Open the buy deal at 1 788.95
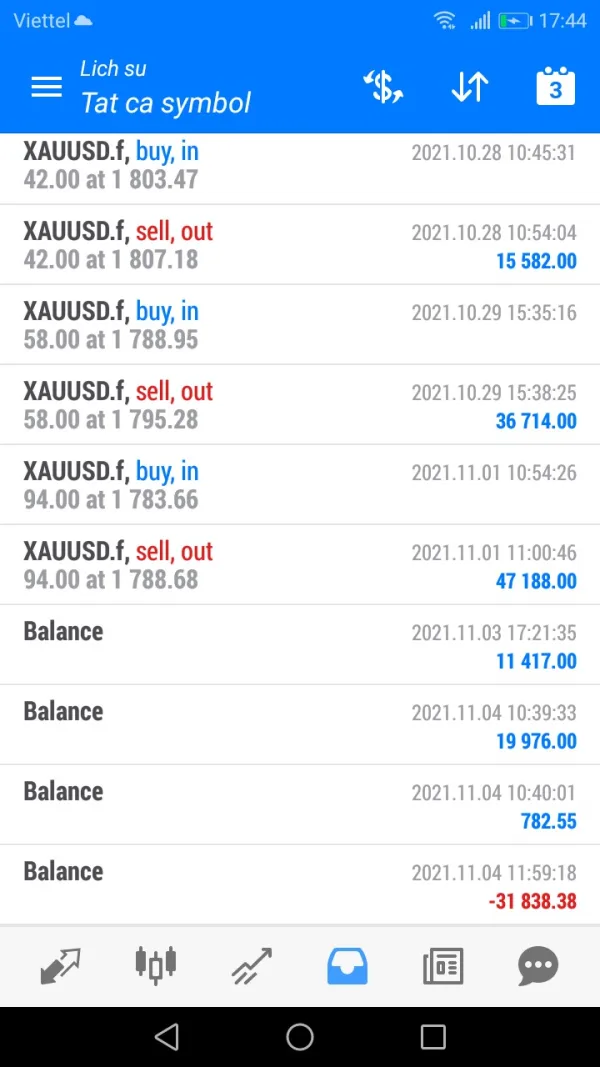This screenshot has height=1067, width=600. point(300,325)
